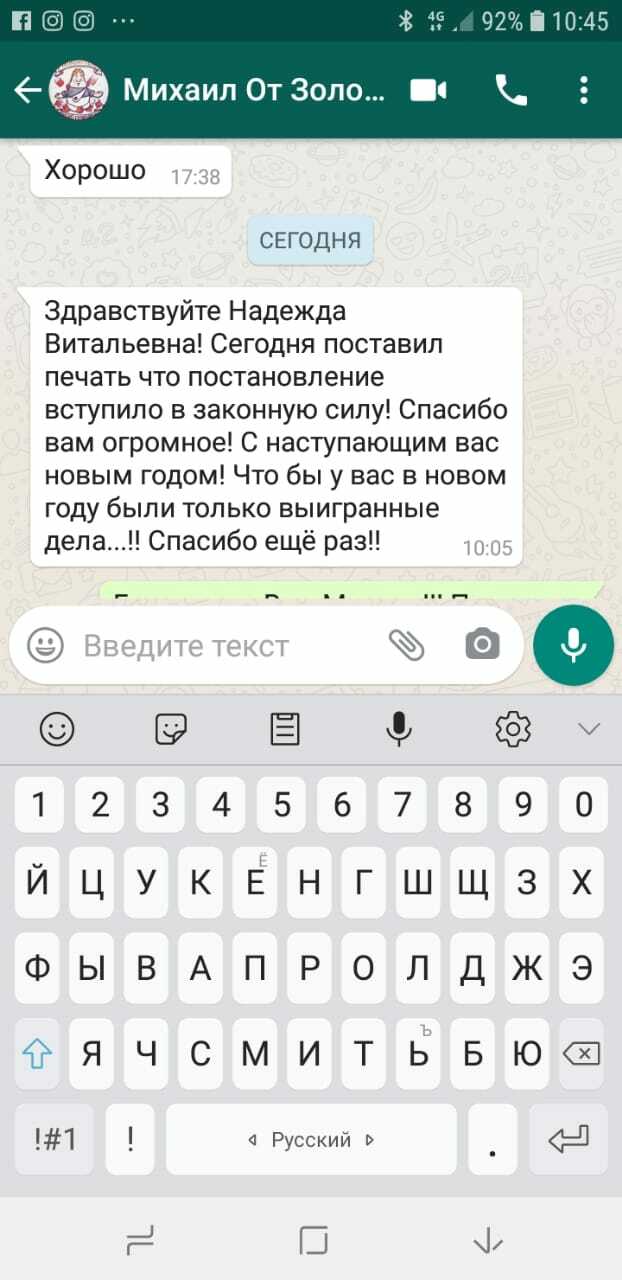Open the chat overflow menu
Viewport: 622px width, 1280px height.
tap(585, 91)
